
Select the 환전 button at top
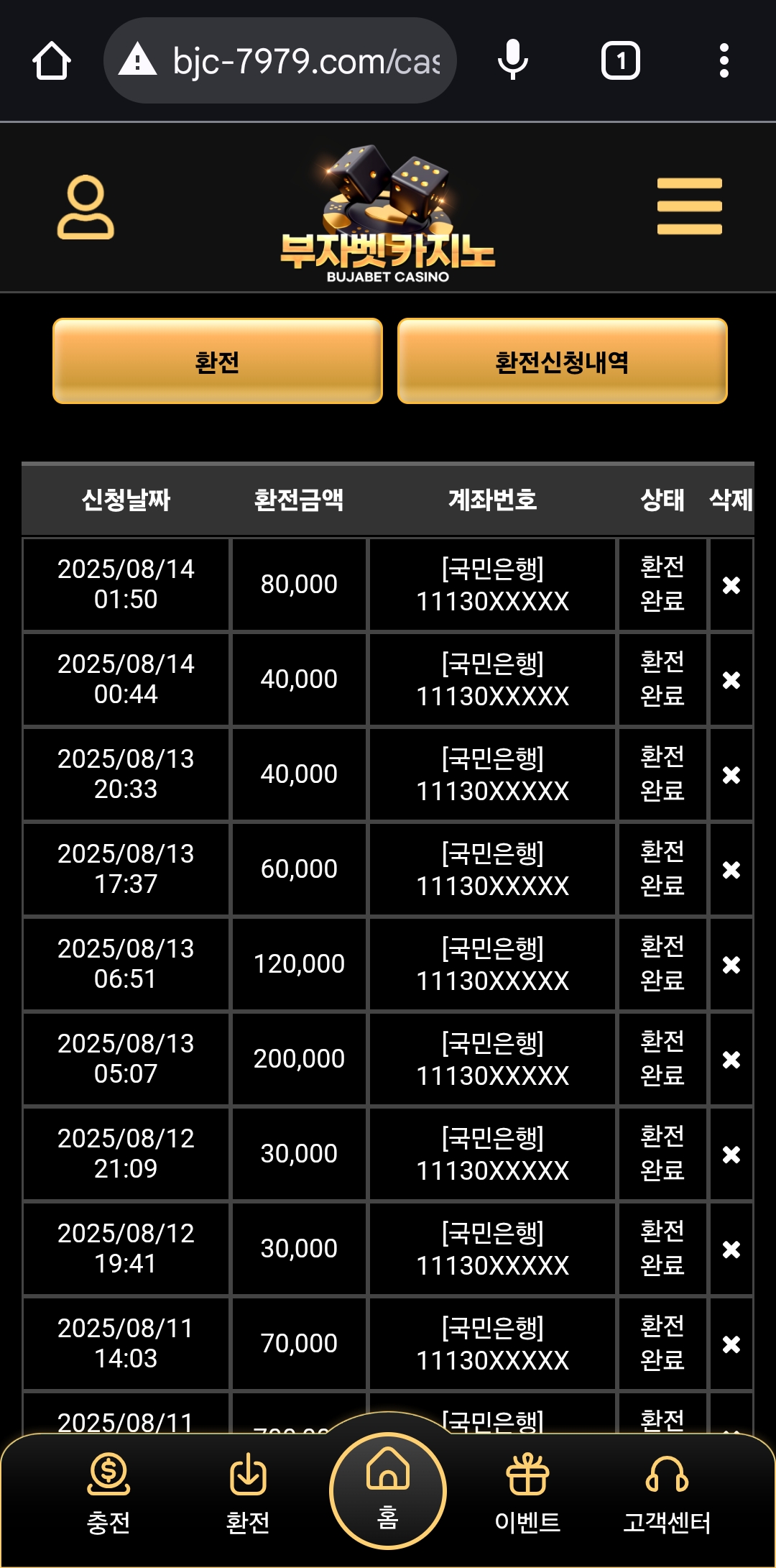(217, 361)
